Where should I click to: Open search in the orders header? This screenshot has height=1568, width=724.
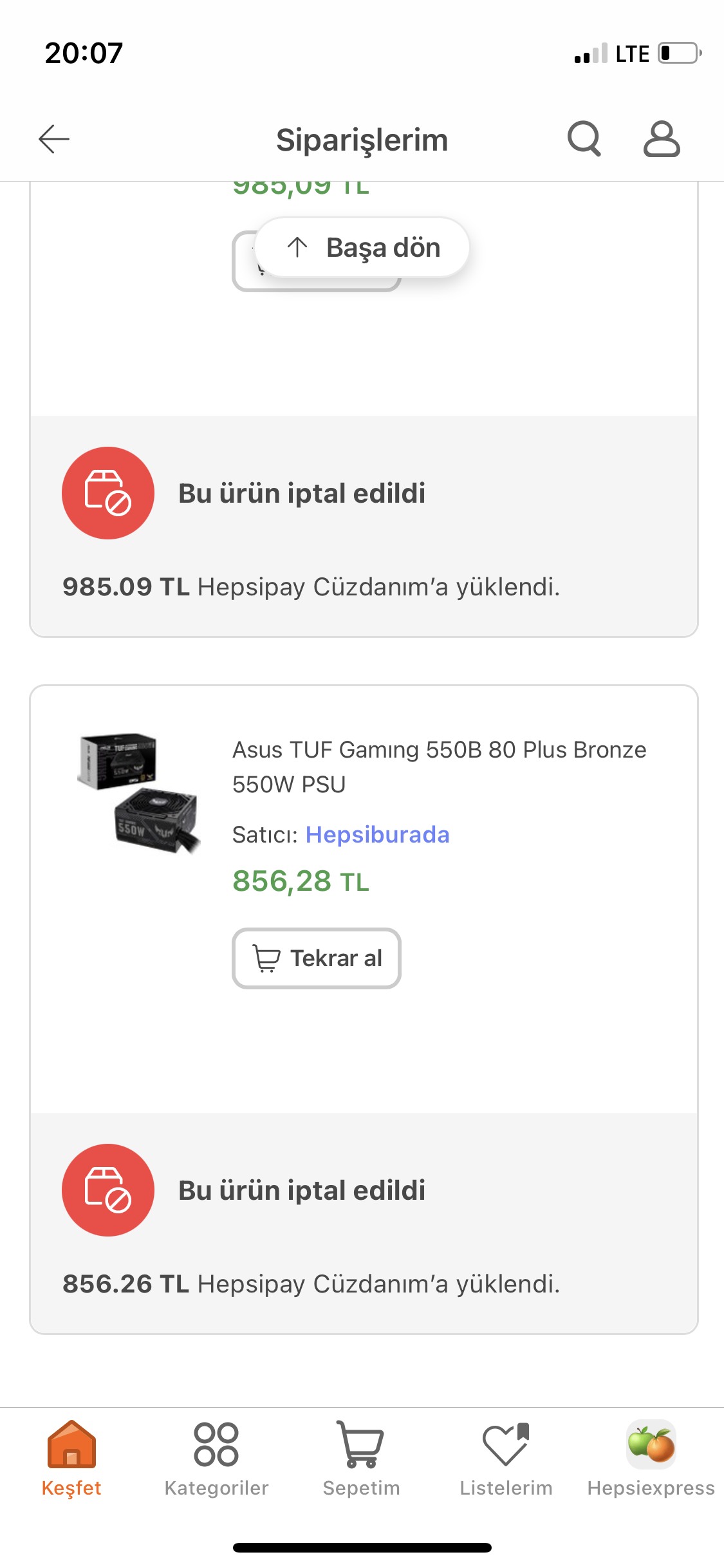coord(584,139)
